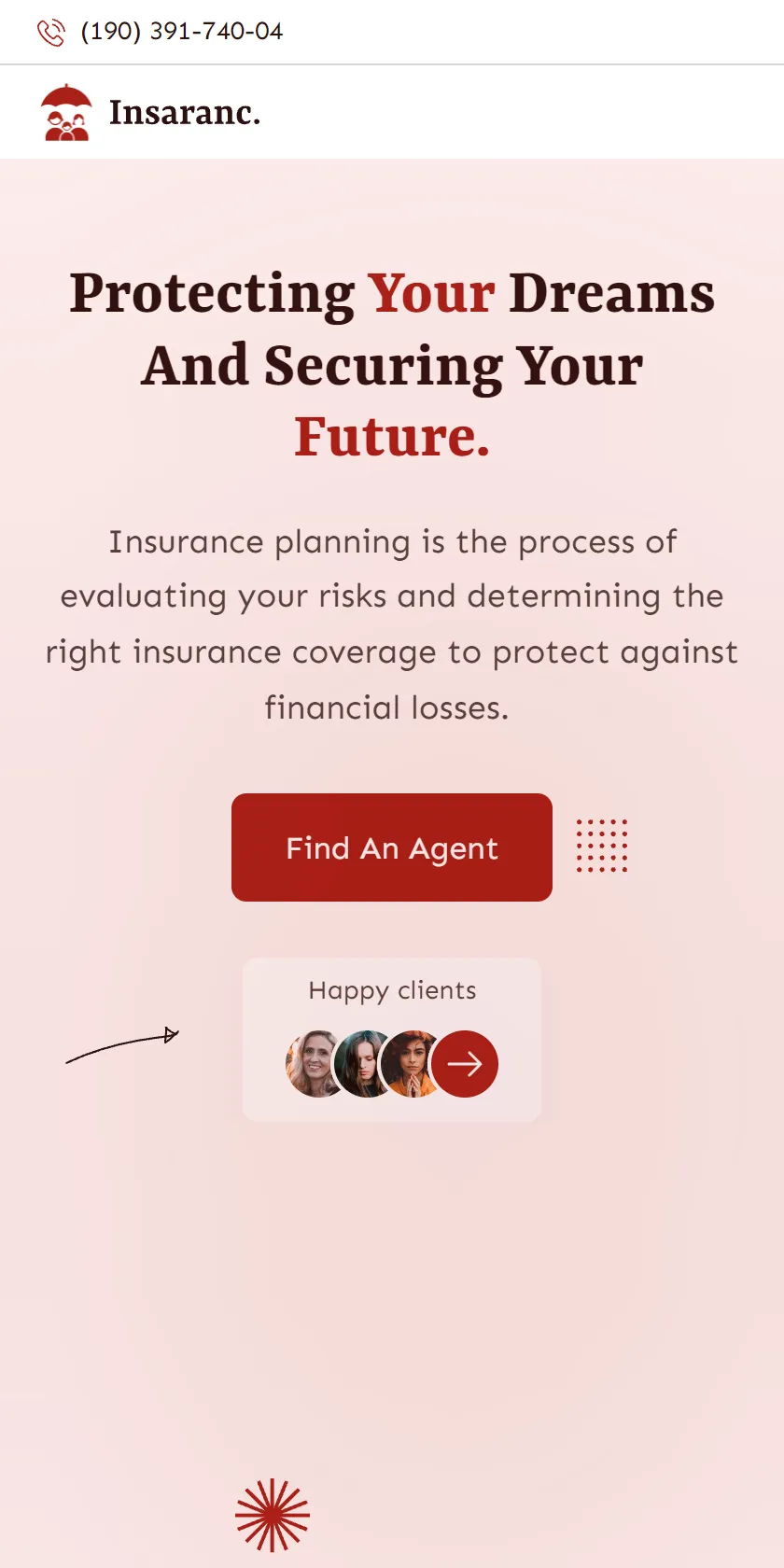The image size is (784, 1568).
Task: Call the phone number (190) 391-740-04
Action: click(x=182, y=32)
